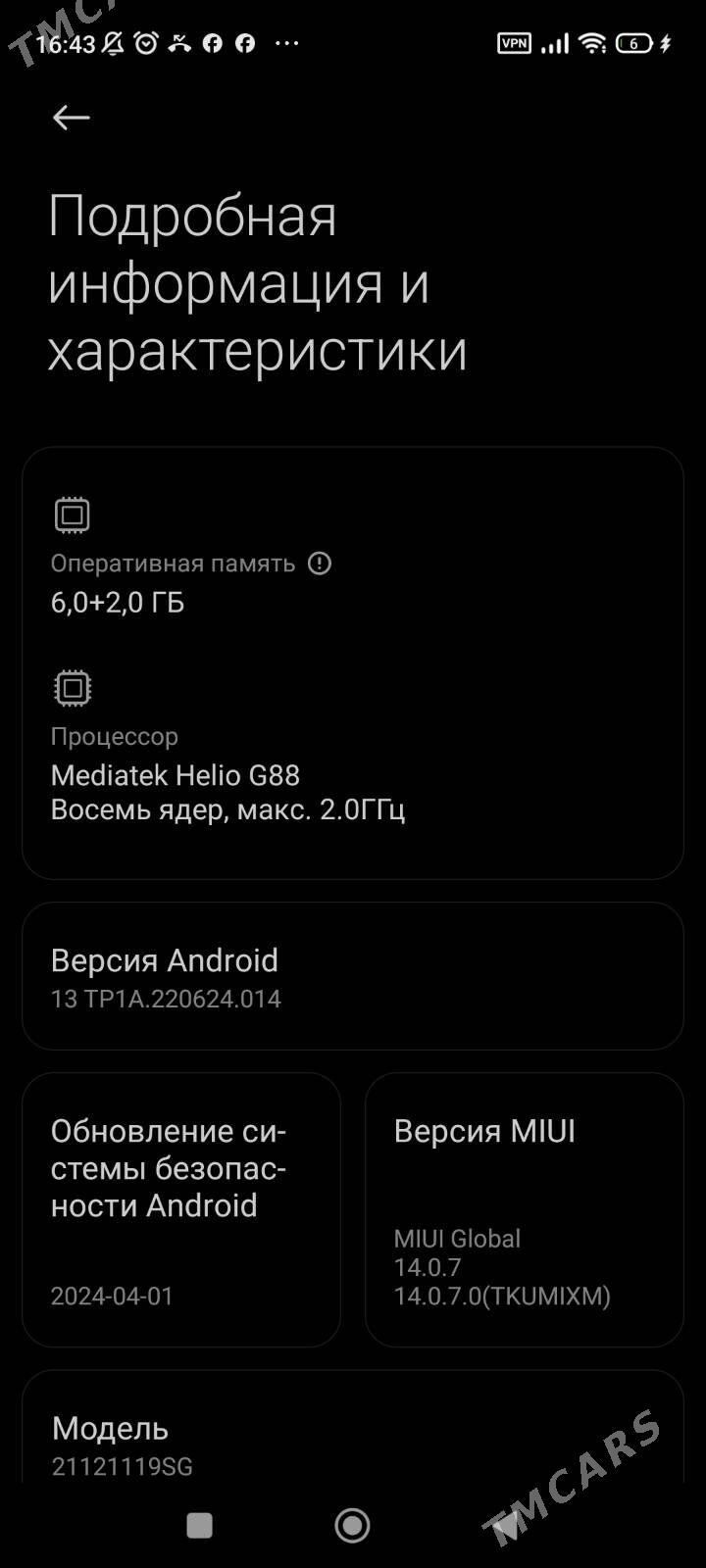Tap the signal strength bars icon
This screenshot has width=706, height=1568.
554,43
